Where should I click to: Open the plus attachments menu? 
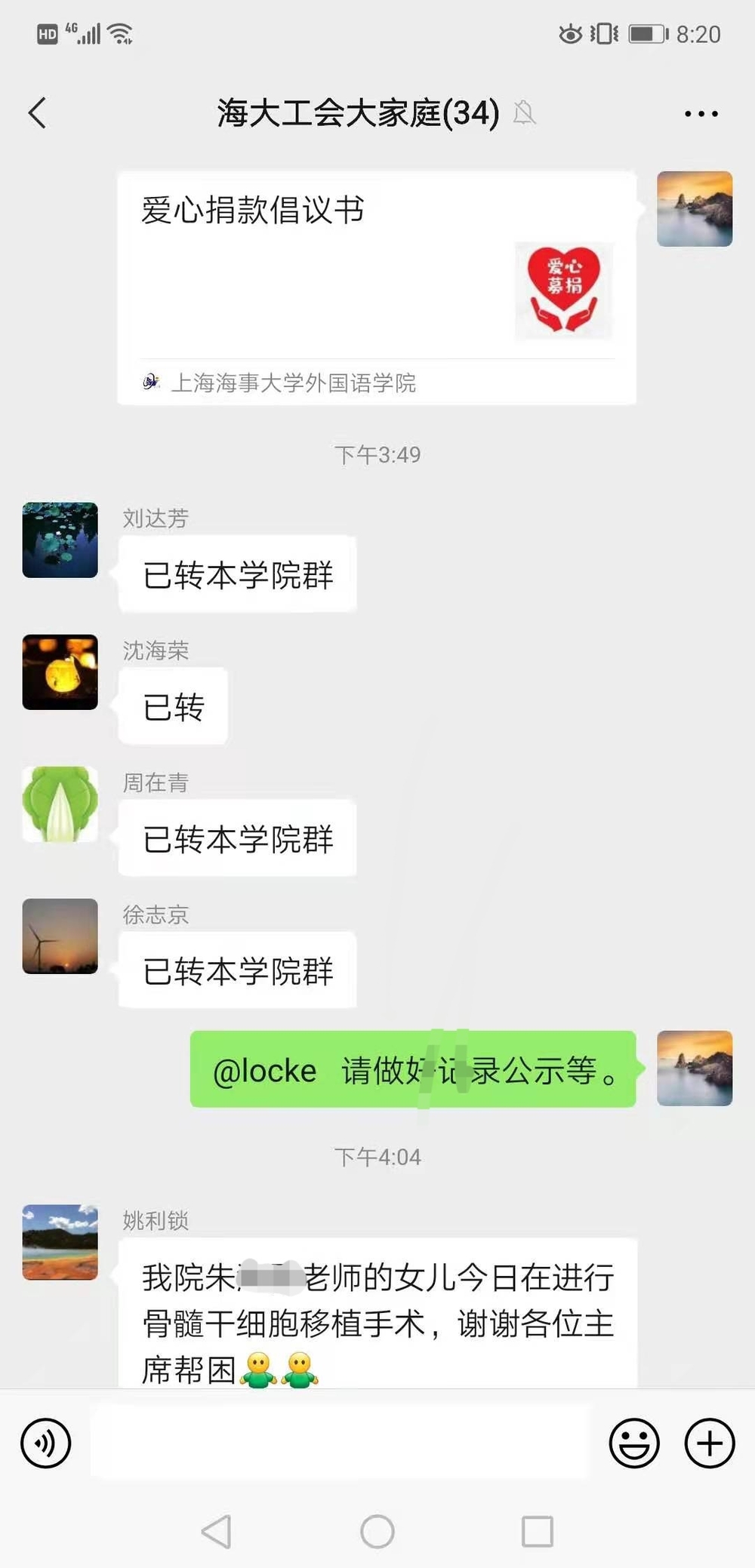(709, 1443)
